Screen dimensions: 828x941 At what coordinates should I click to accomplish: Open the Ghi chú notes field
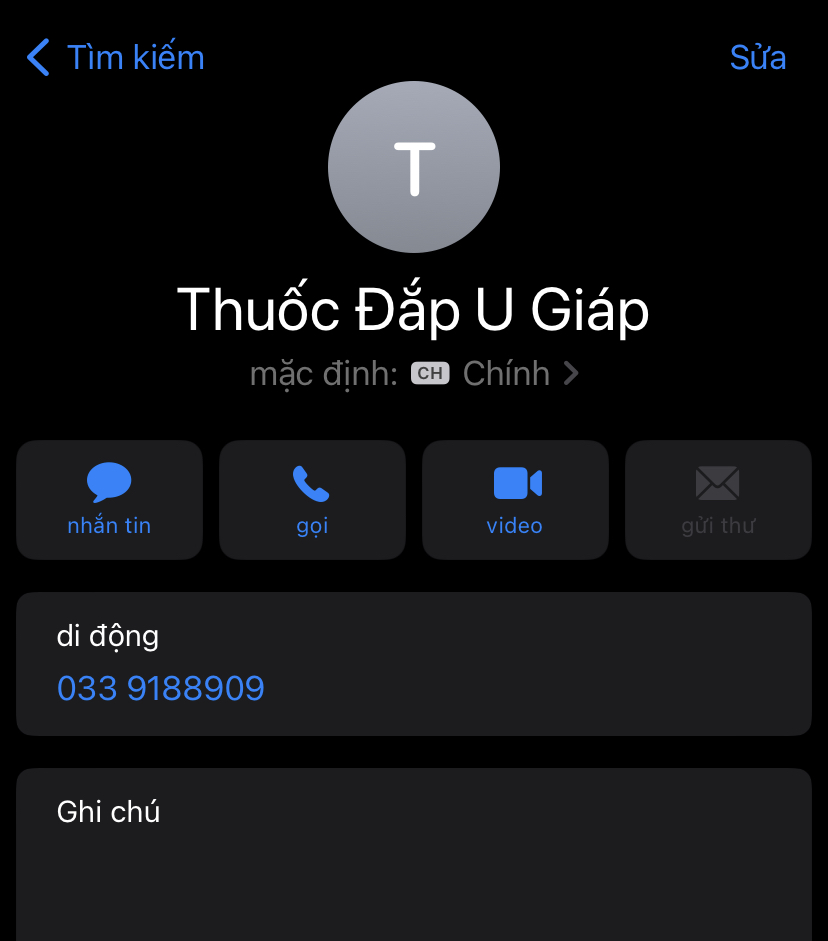pos(413,860)
